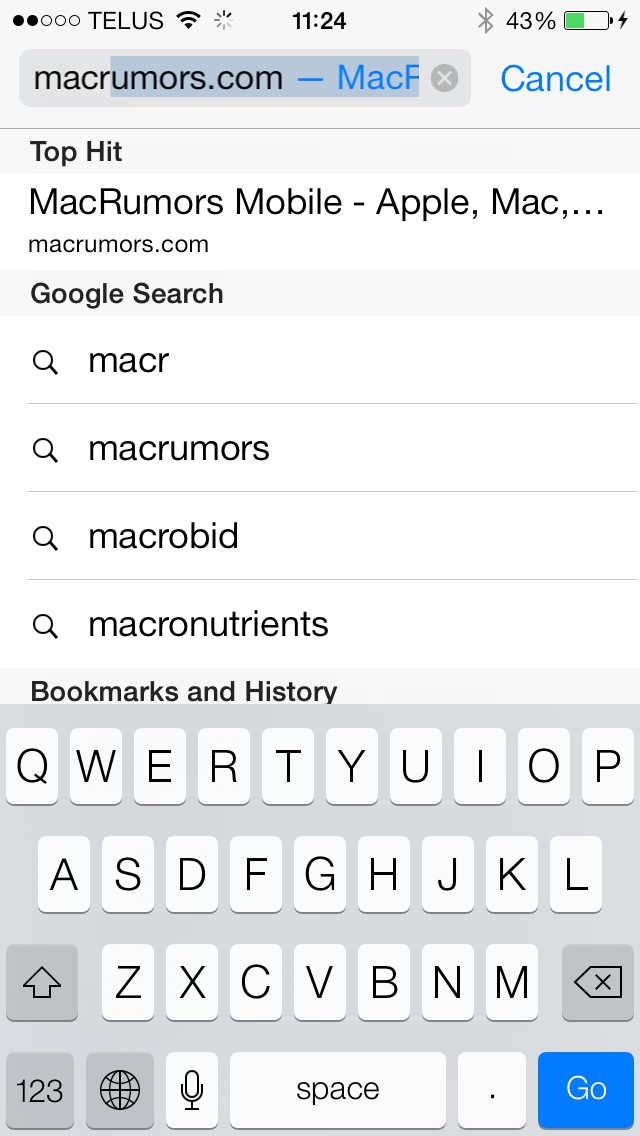Switch to the 123 numeric keyboard
Viewport: 640px width, 1136px height.
[40, 1089]
